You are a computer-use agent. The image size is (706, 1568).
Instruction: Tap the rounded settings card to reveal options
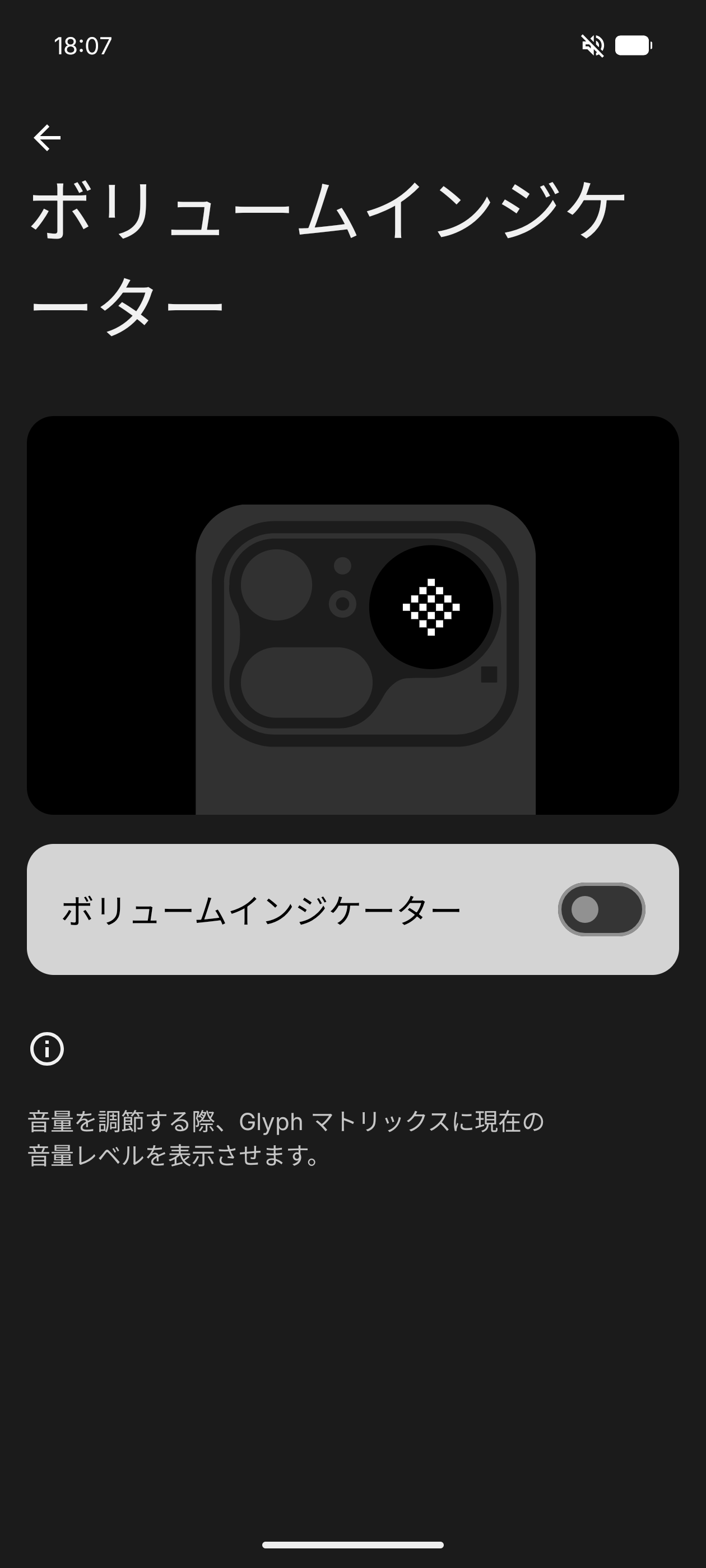[352, 909]
